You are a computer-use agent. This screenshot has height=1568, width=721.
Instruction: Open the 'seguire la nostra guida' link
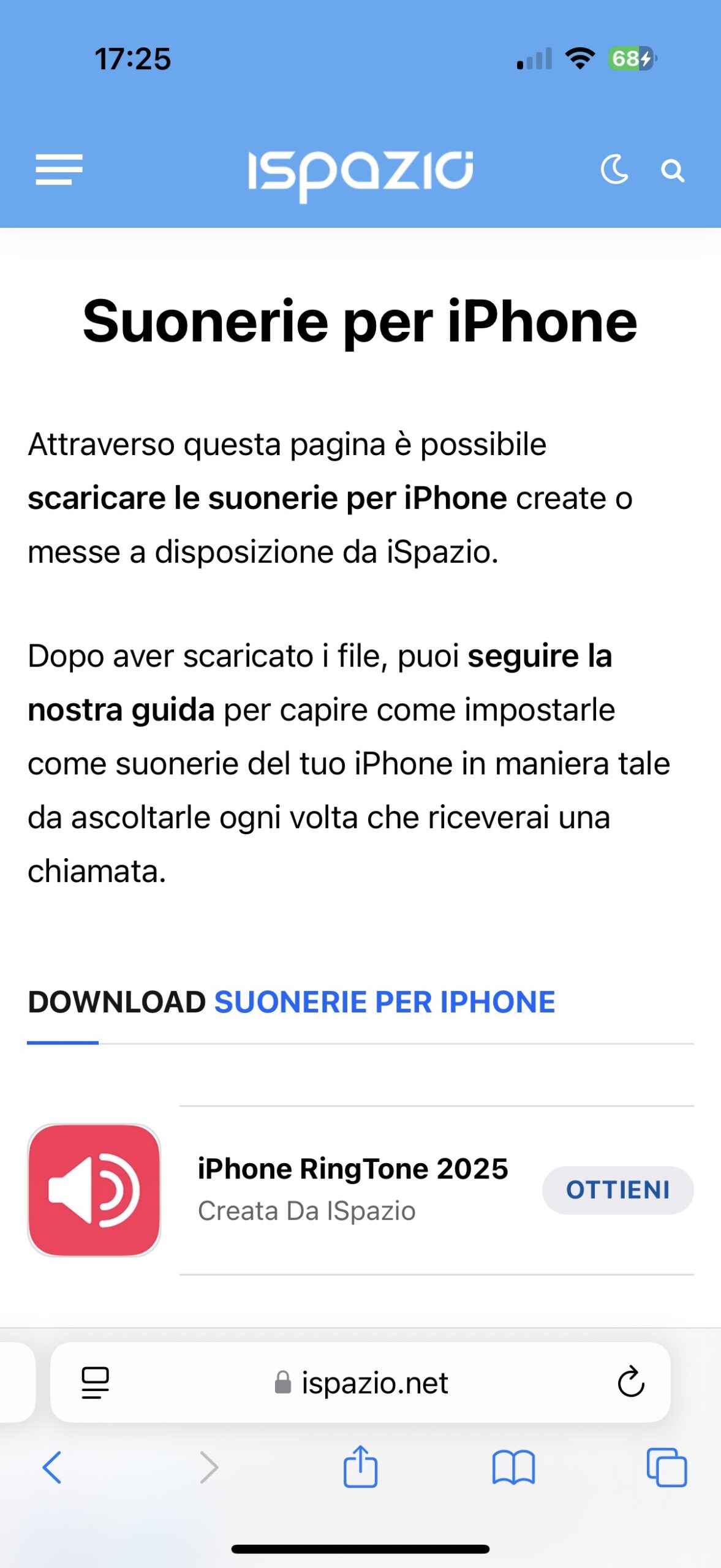320,683
